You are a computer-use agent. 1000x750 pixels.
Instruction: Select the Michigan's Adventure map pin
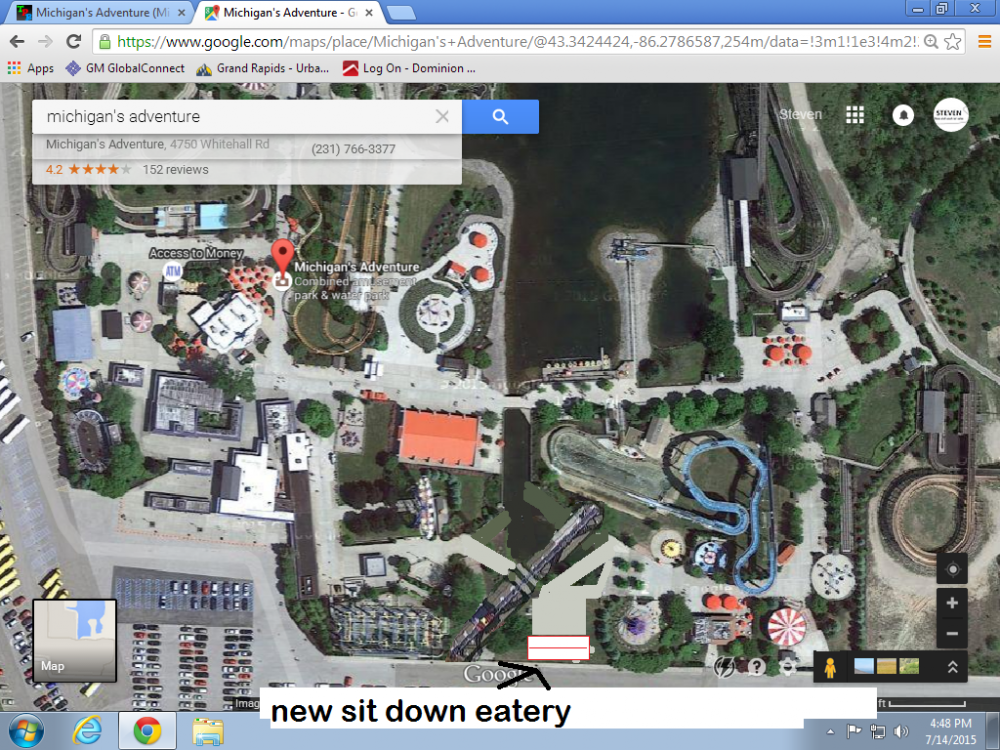click(x=283, y=258)
